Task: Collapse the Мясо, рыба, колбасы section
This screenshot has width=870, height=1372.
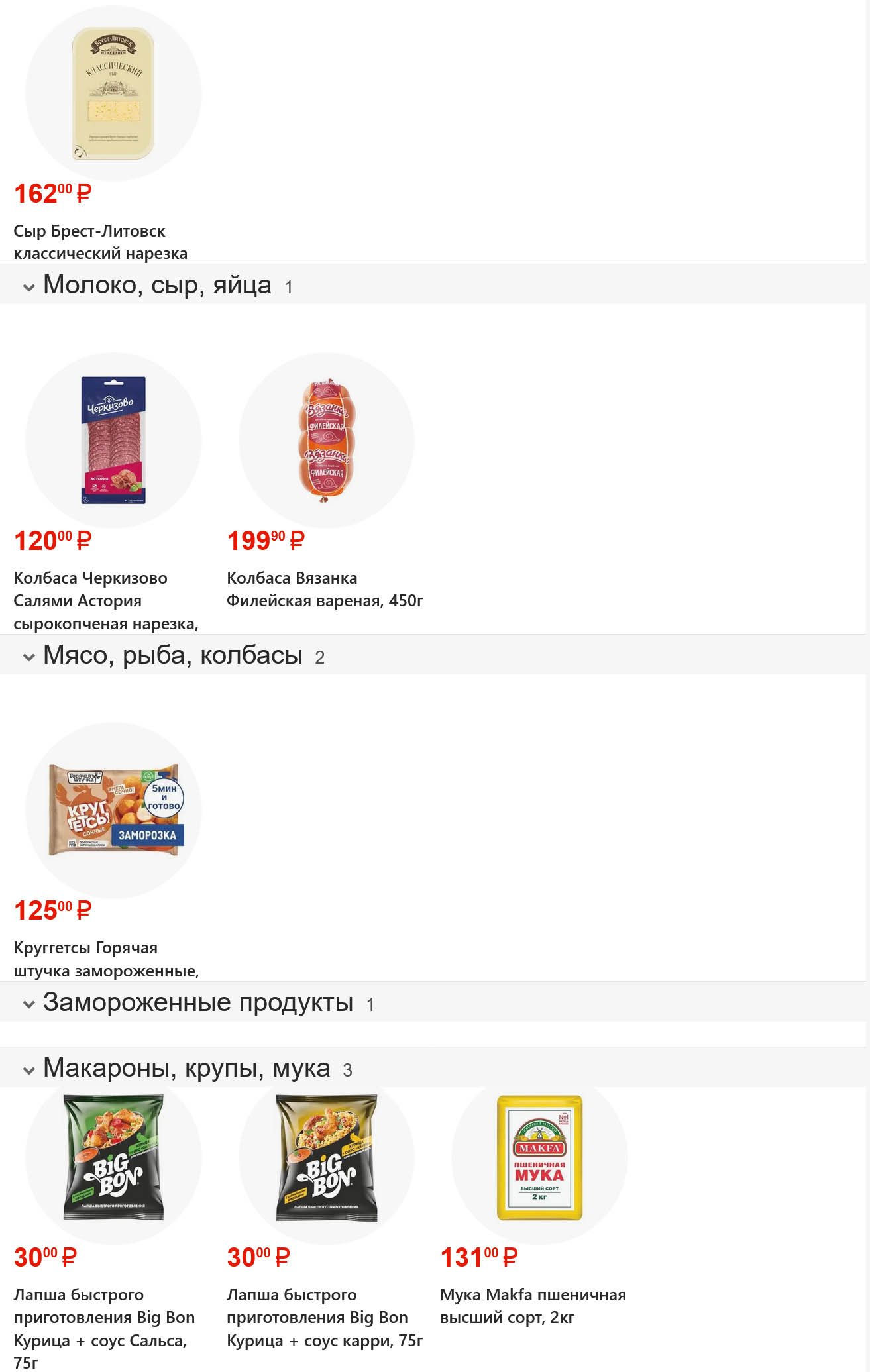Action: pos(28,657)
